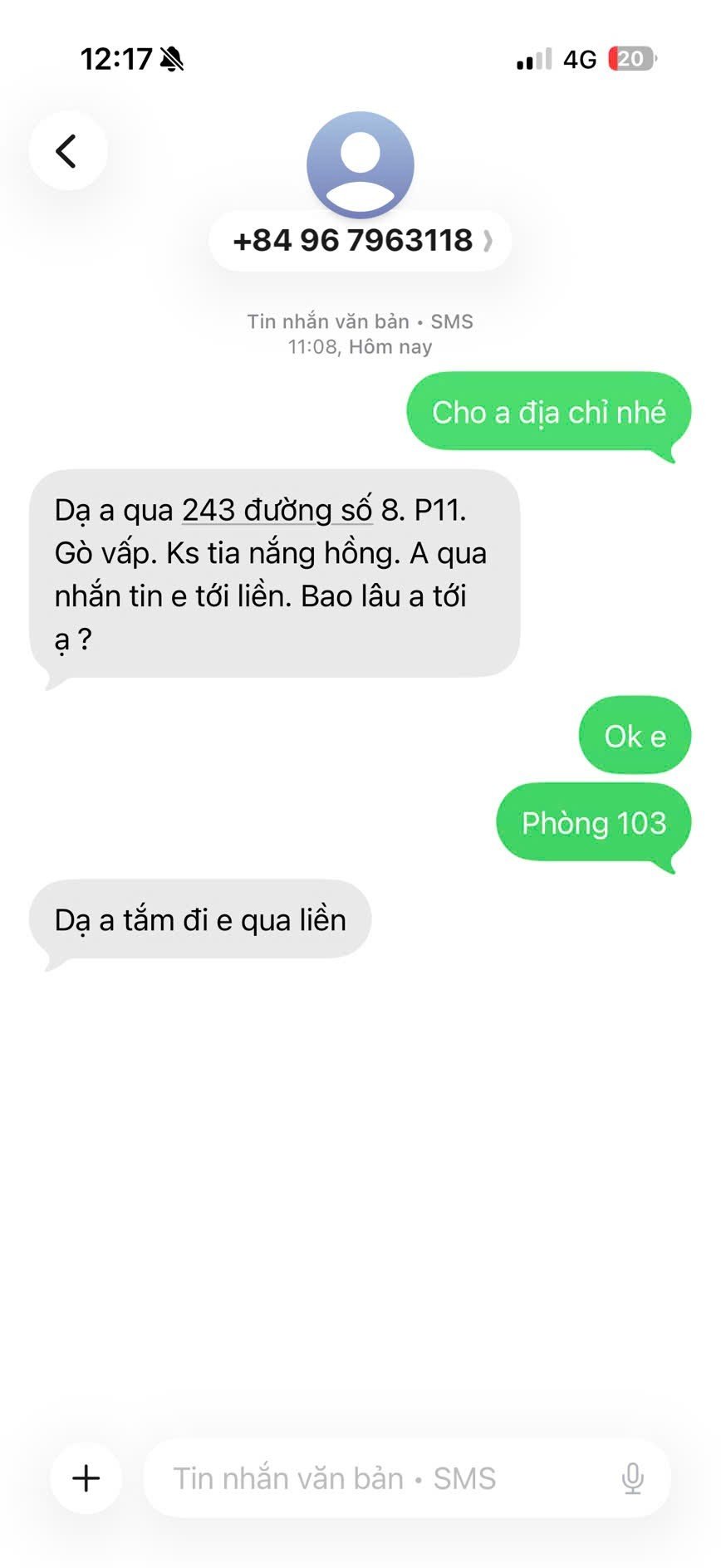Open the underlined address 243 đường số 8
Screen dimensions: 721x1568
coord(277,510)
